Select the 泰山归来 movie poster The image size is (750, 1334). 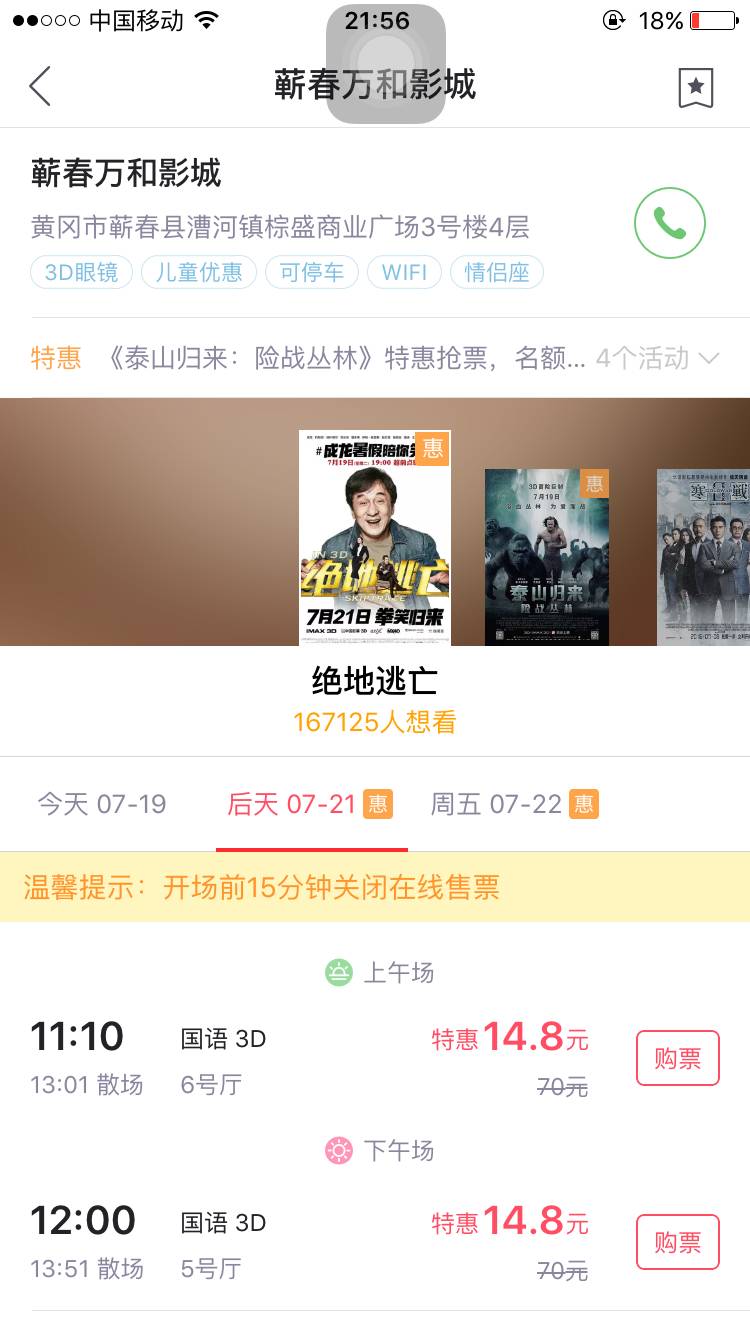[x=546, y=556]
